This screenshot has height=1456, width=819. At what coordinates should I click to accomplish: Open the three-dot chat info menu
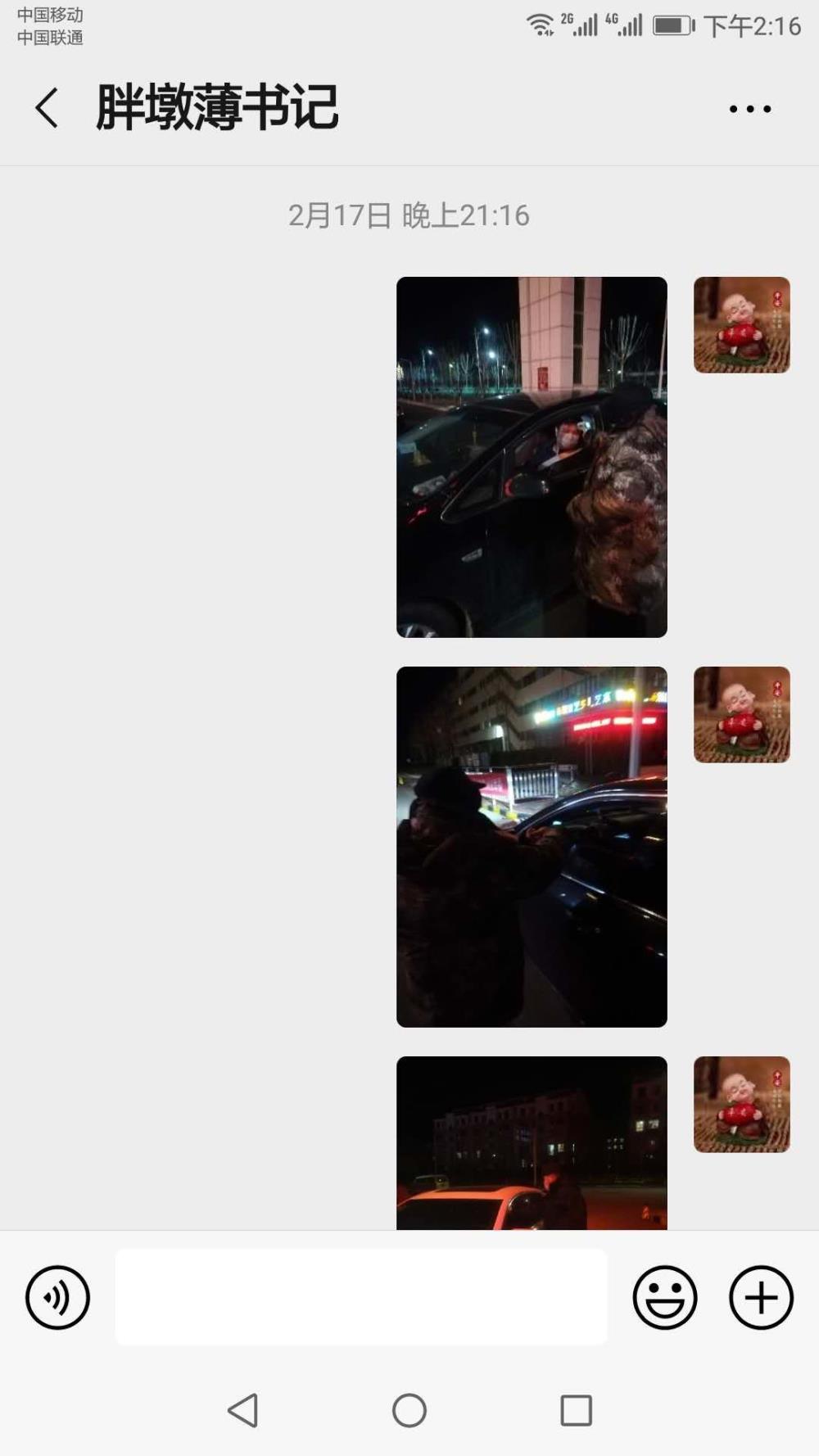[x=750, y=109]
